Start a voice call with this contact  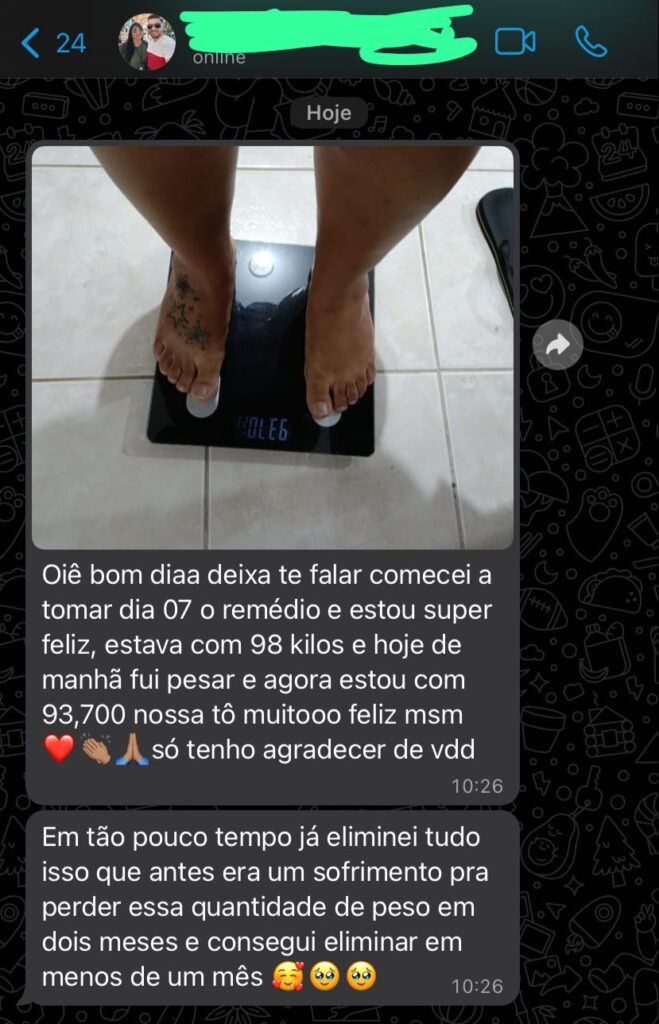591,42
